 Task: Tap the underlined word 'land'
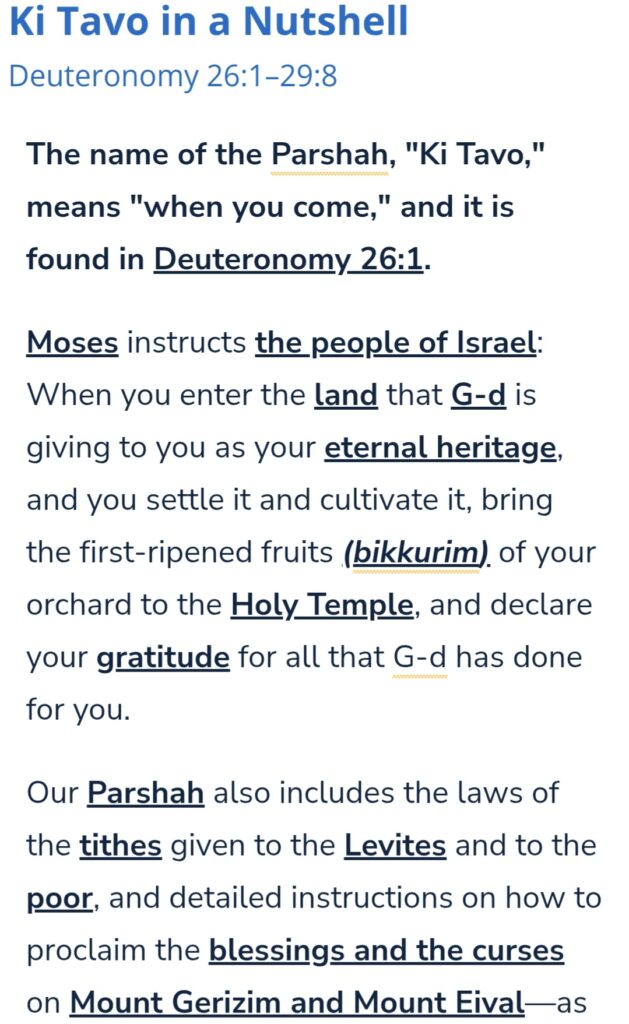pos(346,395)
